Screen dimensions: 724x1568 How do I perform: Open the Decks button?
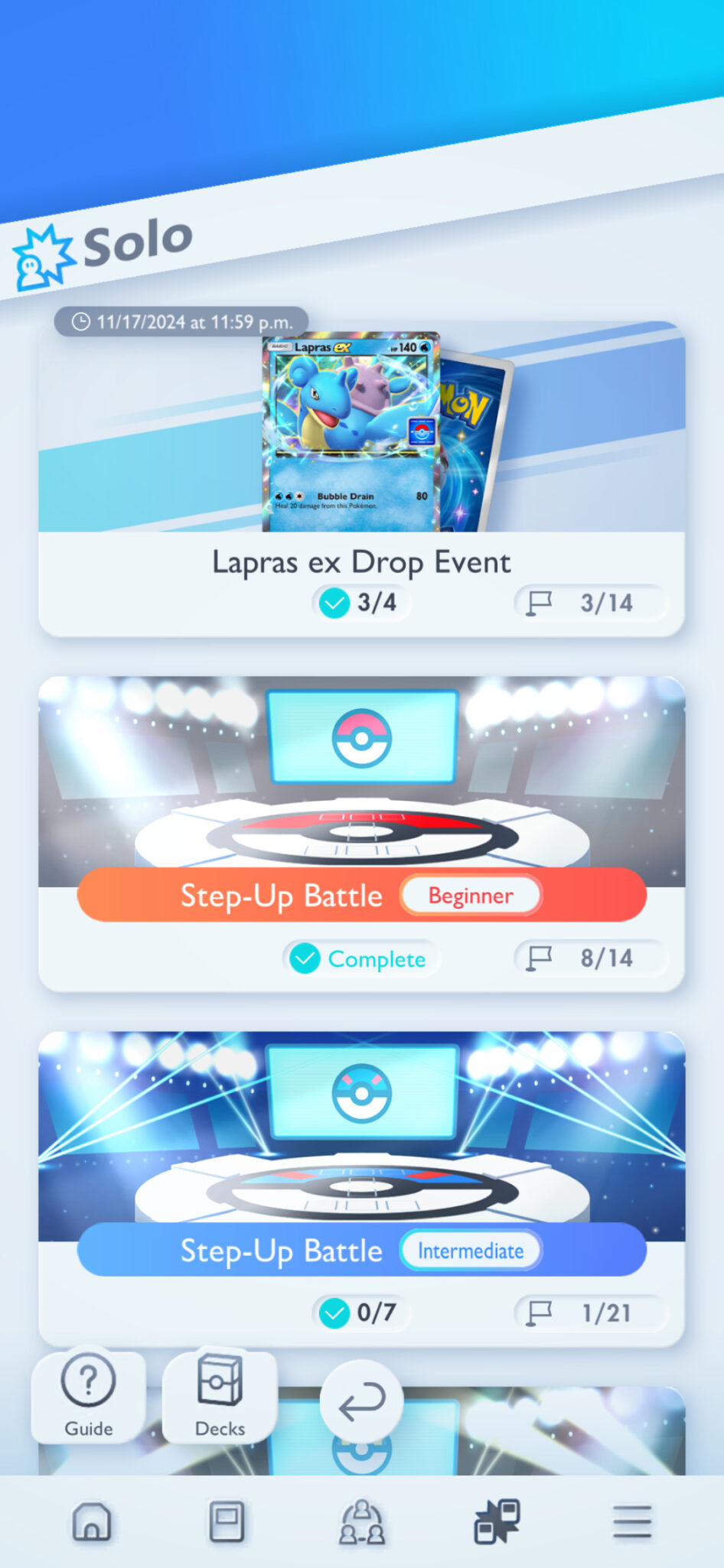tap(220, 1395)
